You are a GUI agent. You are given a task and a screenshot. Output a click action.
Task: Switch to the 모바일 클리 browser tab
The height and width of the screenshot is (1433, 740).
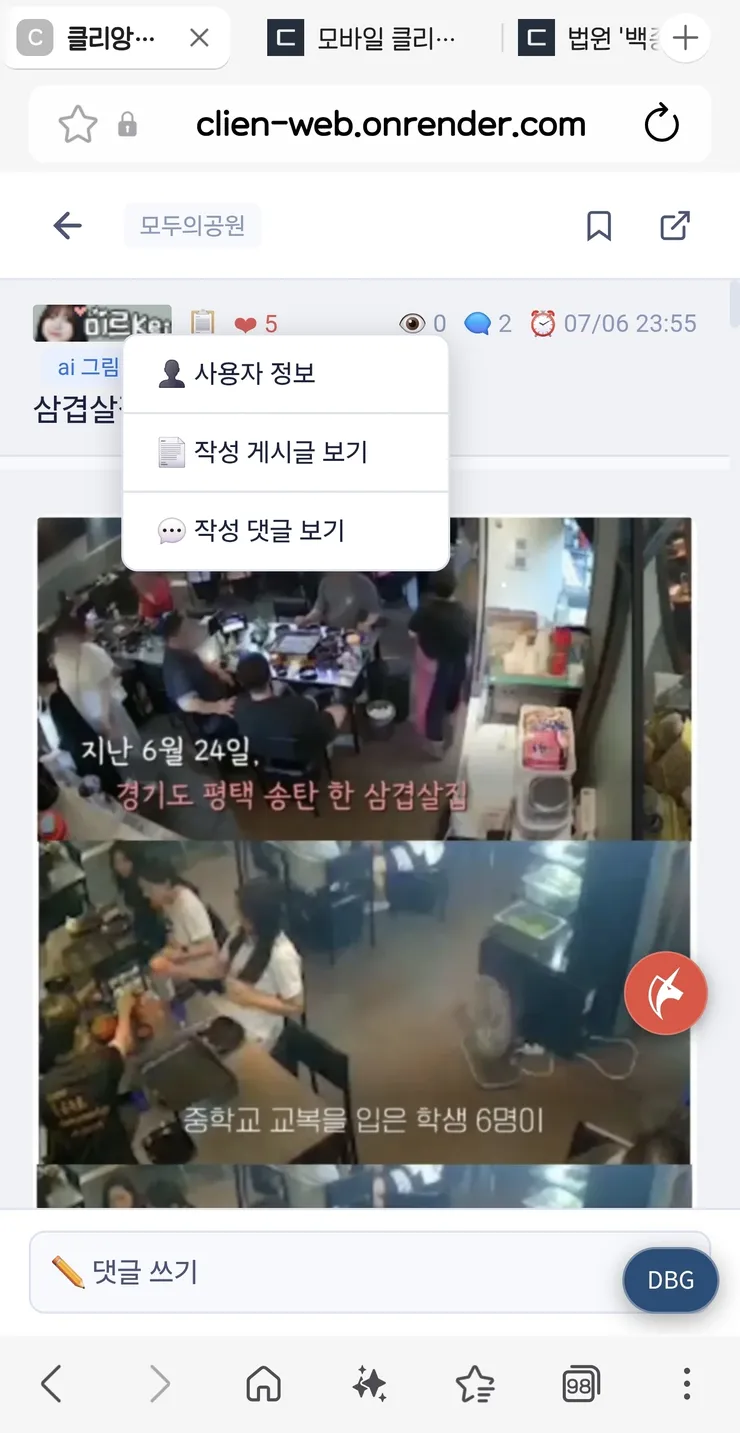[x=364, y=39]
